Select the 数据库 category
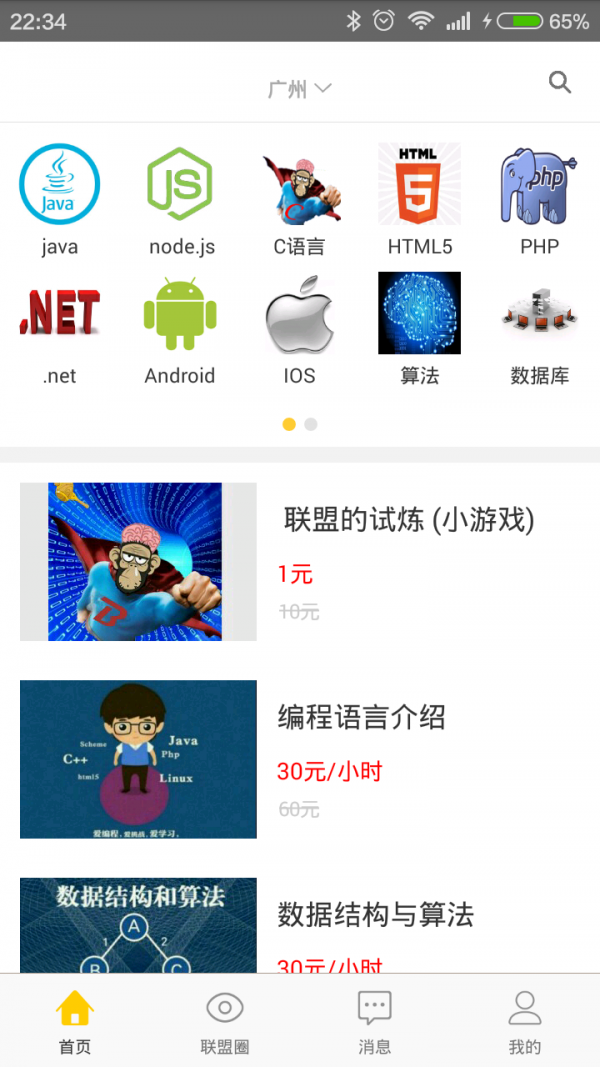 pos(539,328)
